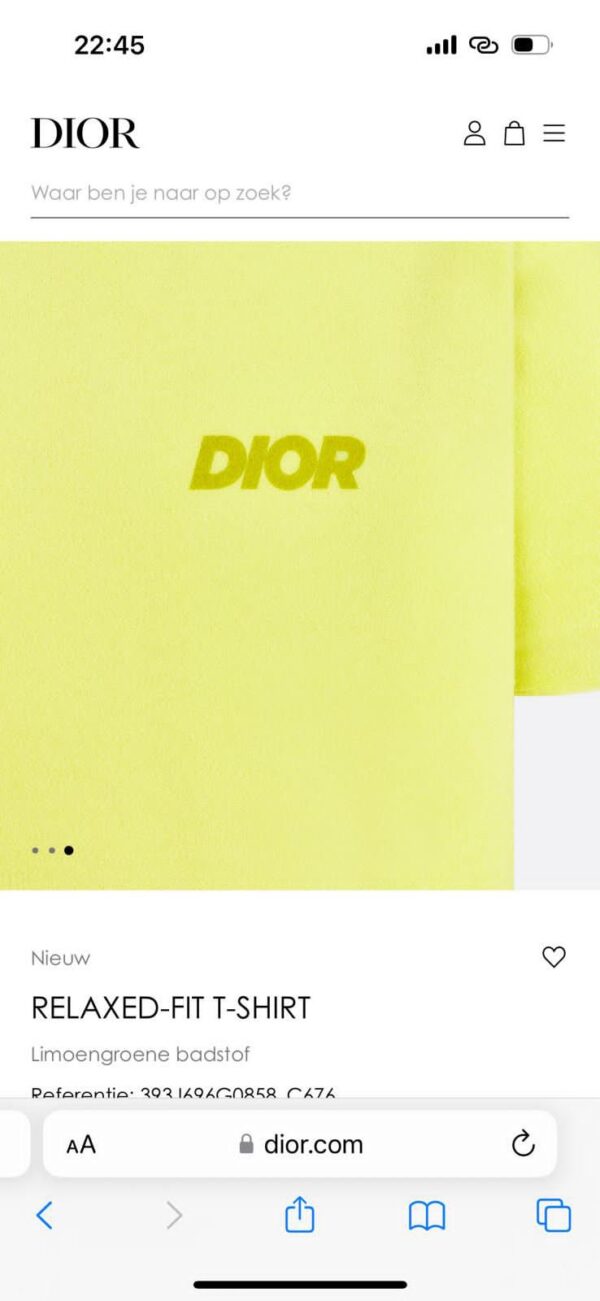This screenshot has width=600, height=1301.
Task: Tap the 'Waar ben je naar op zoek?' search field
Action: tap(300, 192)
